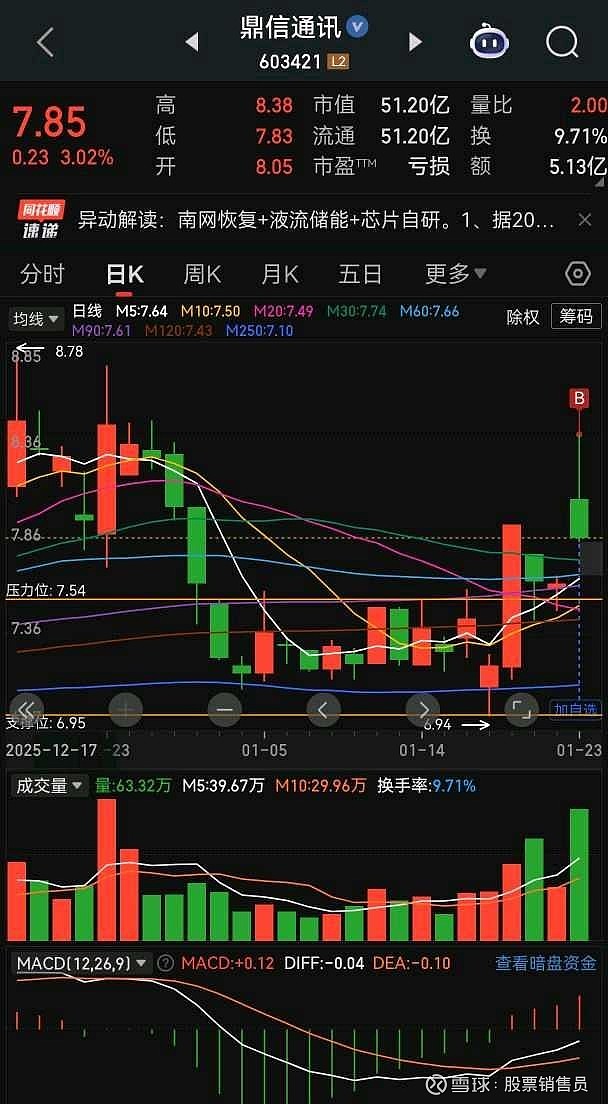Image resolution: width=608 pixels, height=1104 pixels.
Task: Open chart settings hexagon icon
Action: (578, 274)
